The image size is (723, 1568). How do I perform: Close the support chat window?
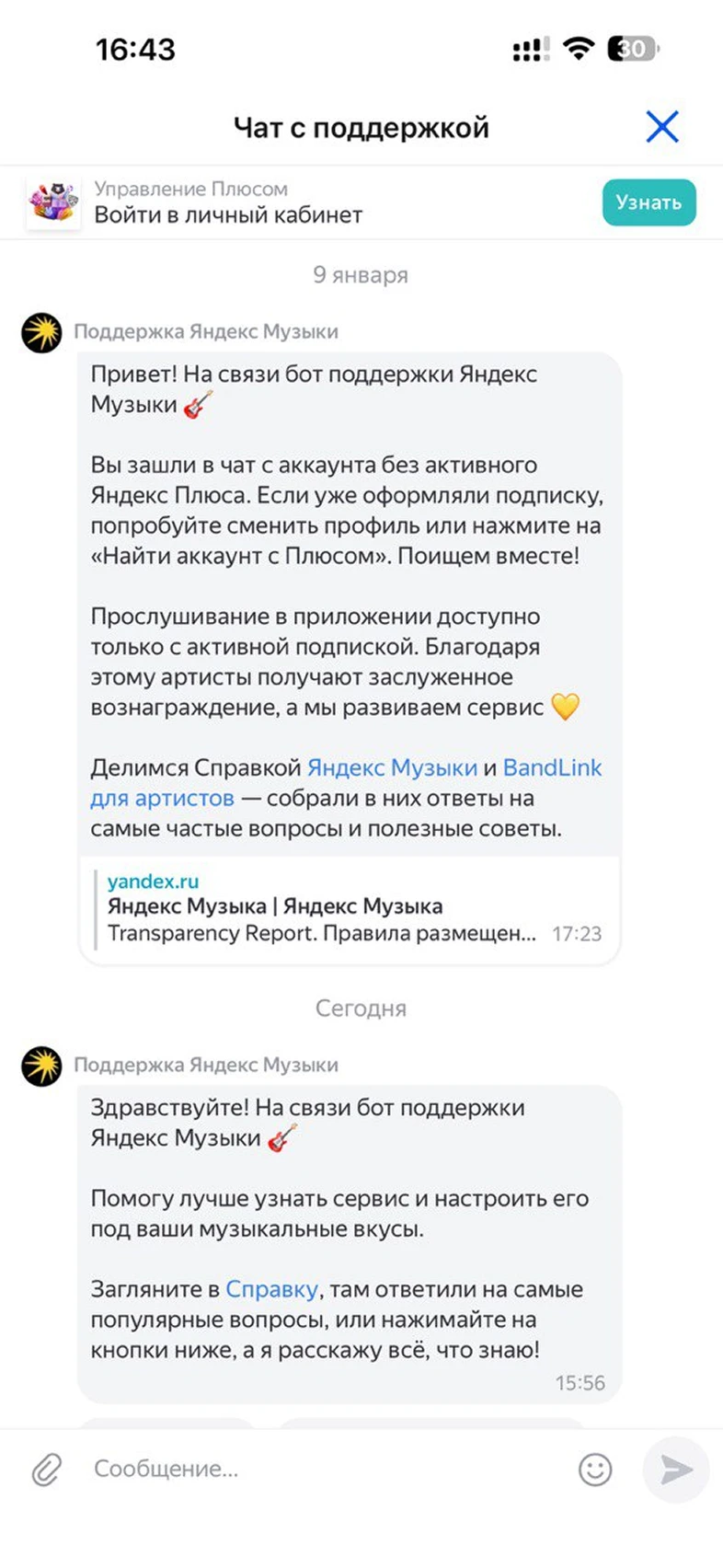click(x=662, y=126)
